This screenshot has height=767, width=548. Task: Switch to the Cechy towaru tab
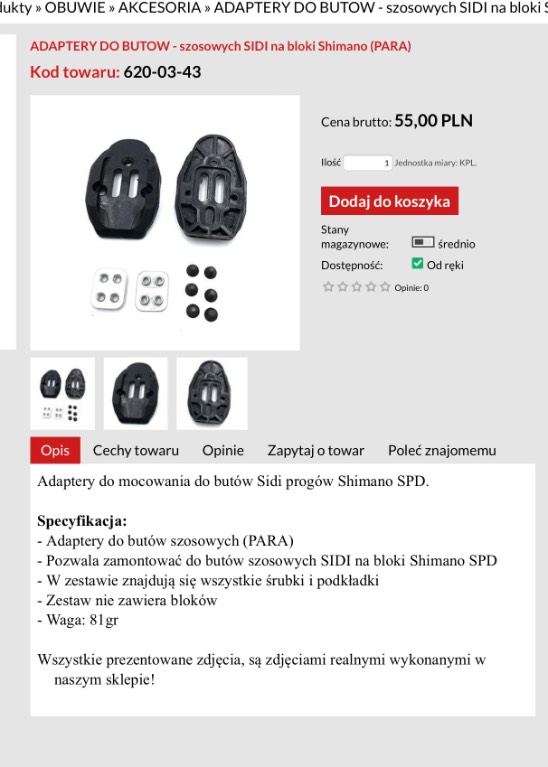pos(136,450)
